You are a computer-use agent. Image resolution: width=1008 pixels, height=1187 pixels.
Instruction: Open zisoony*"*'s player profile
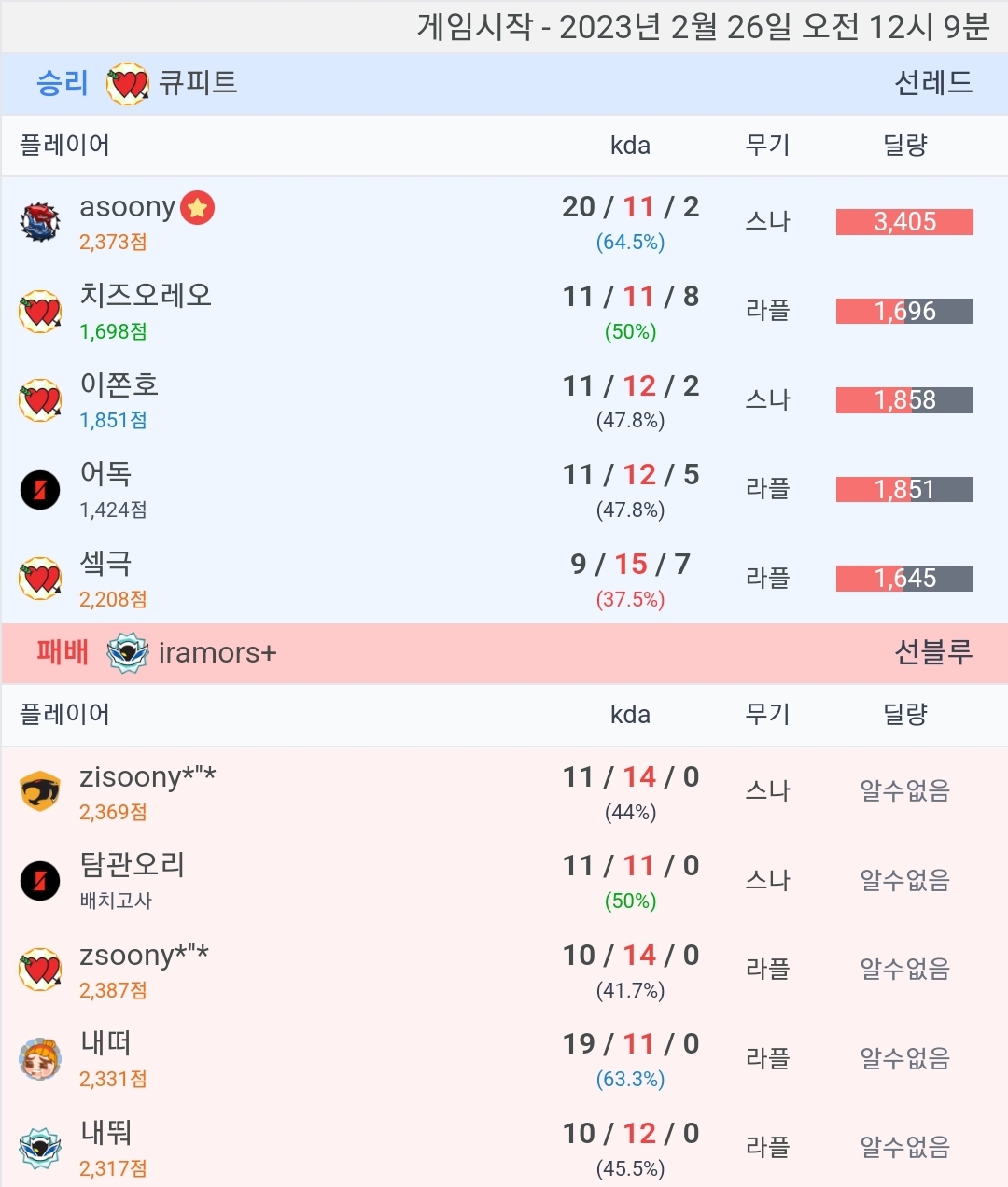click(147, 776)
